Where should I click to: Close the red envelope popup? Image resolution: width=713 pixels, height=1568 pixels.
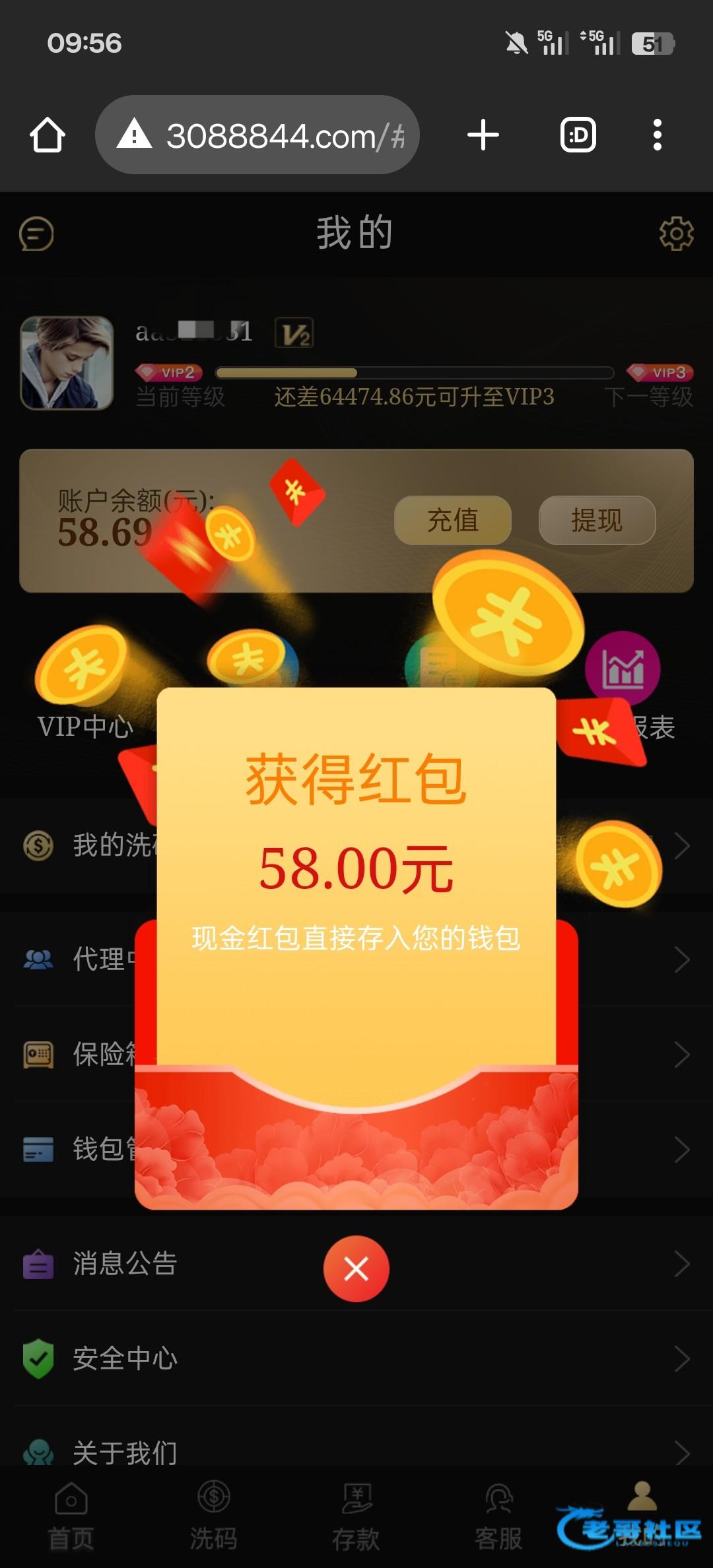356,1268
